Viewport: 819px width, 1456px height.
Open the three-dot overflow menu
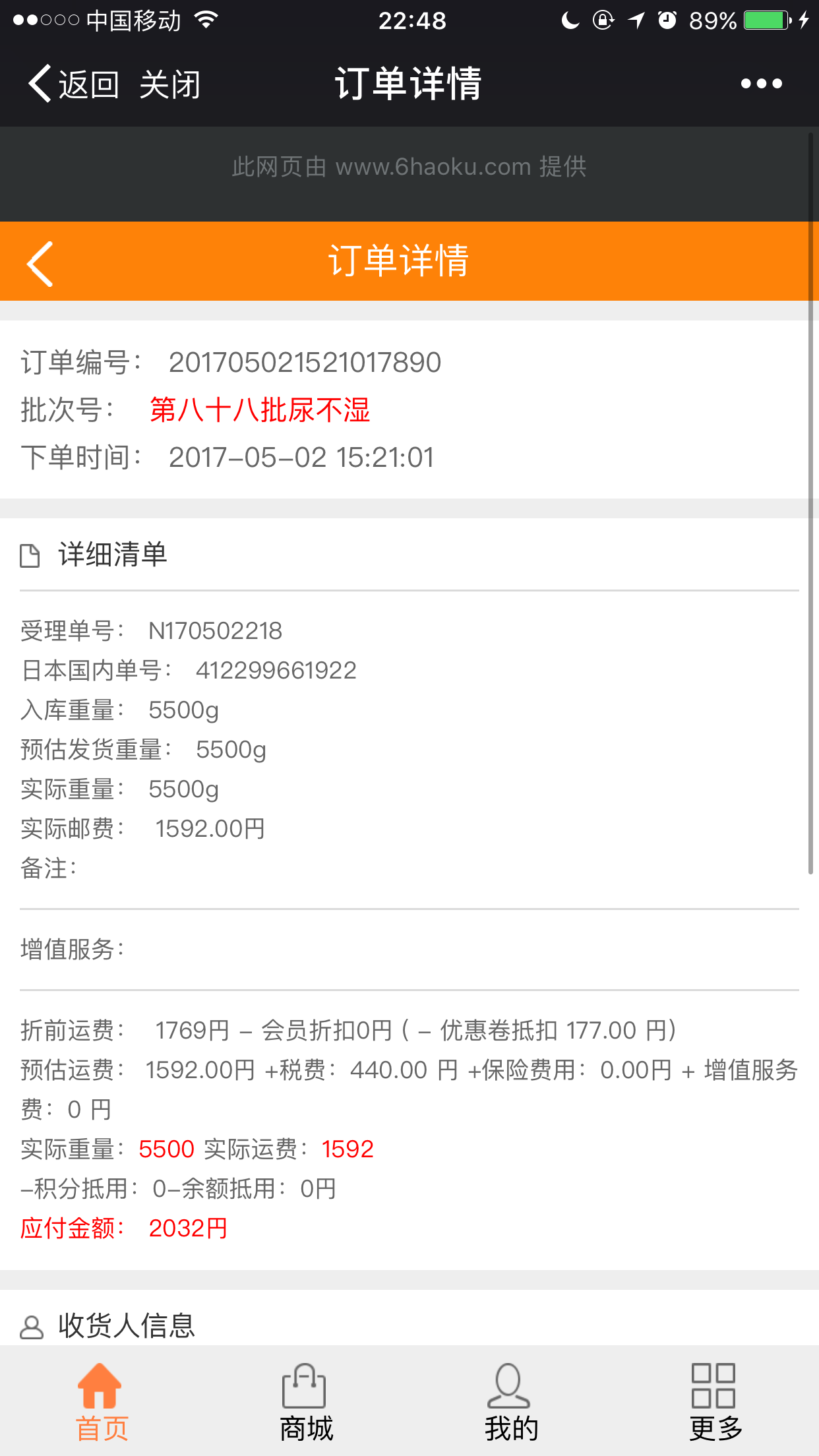pos(761,84)
